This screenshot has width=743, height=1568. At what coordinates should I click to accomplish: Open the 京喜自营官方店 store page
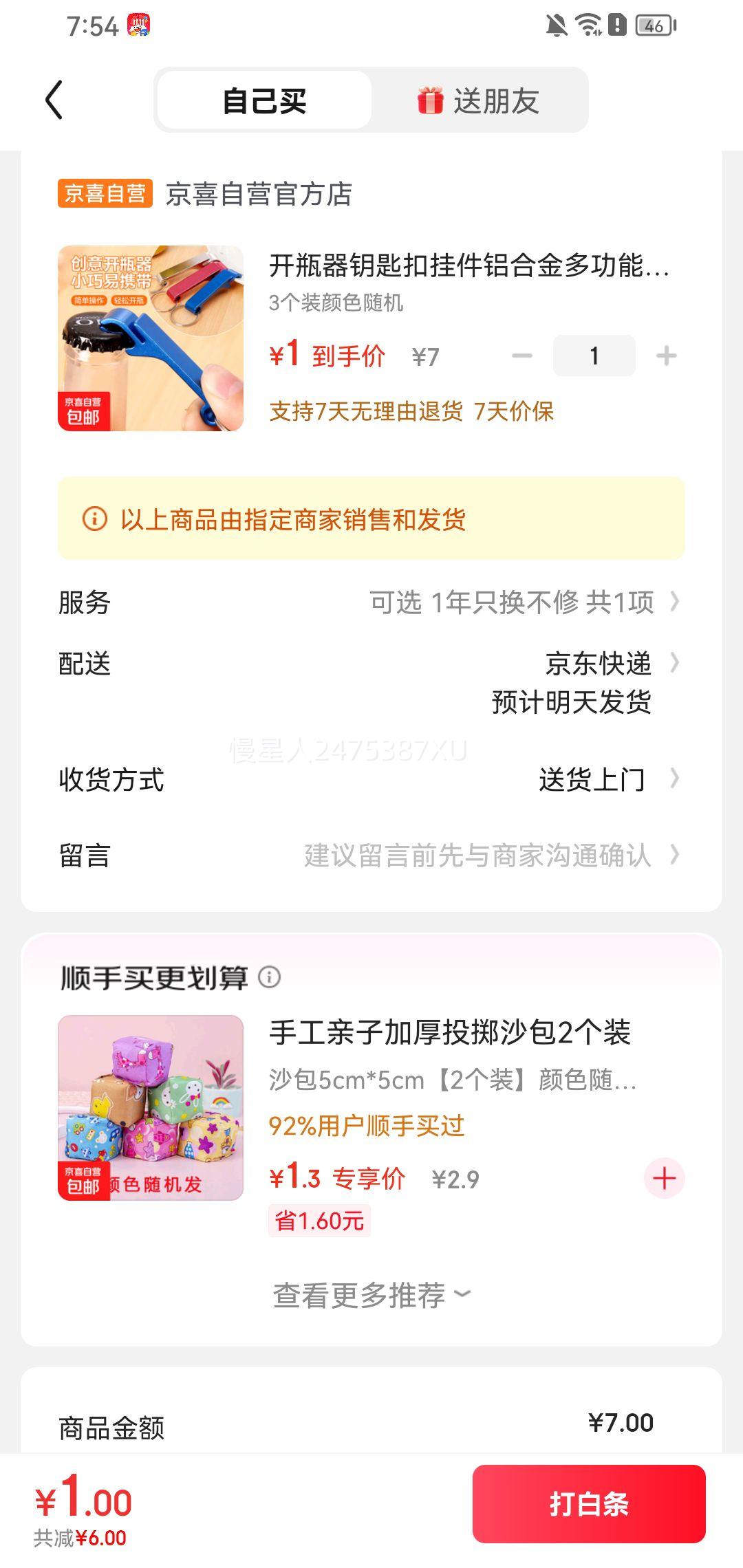pyautogui.click(x=259, y=194)
